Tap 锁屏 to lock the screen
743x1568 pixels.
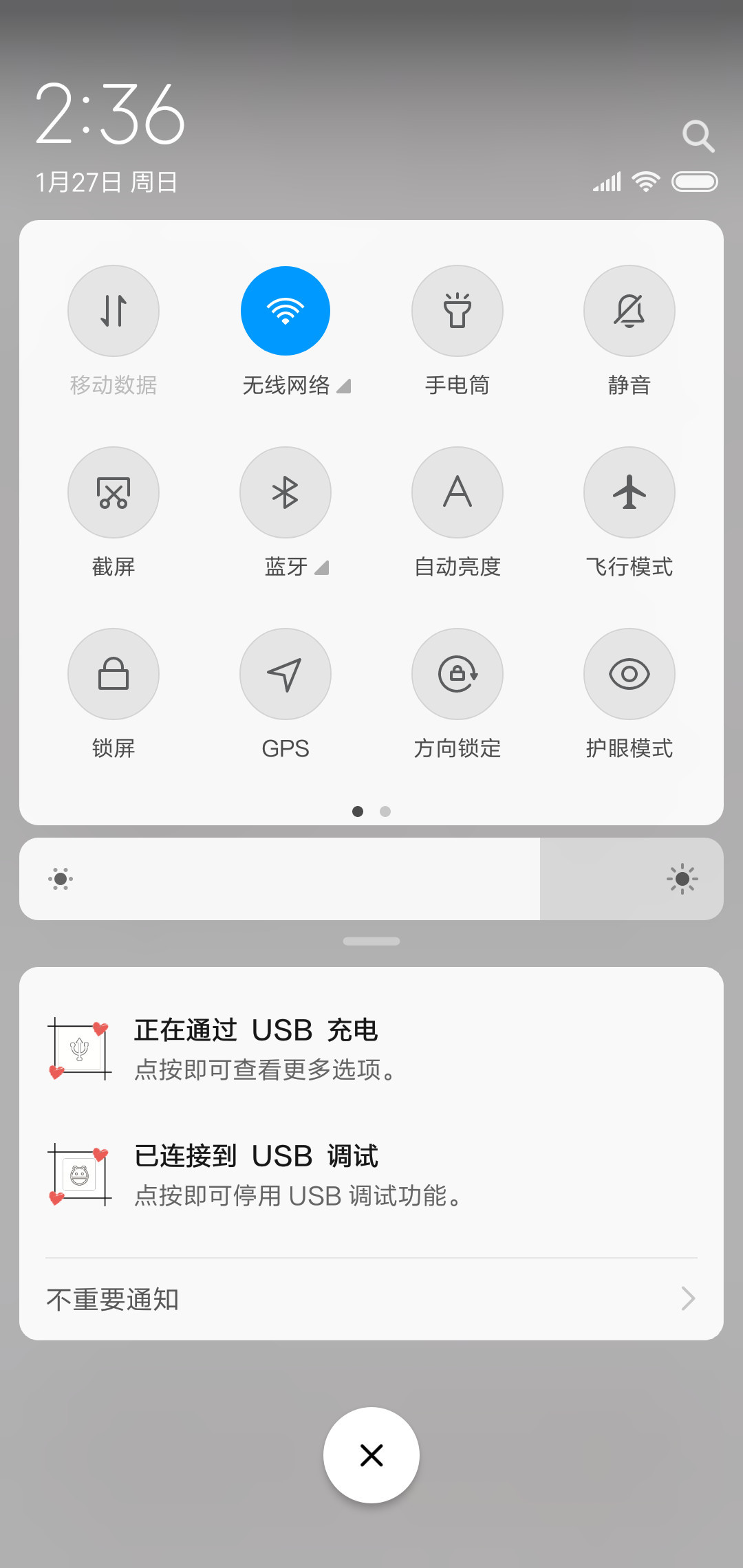pos(114,674)
